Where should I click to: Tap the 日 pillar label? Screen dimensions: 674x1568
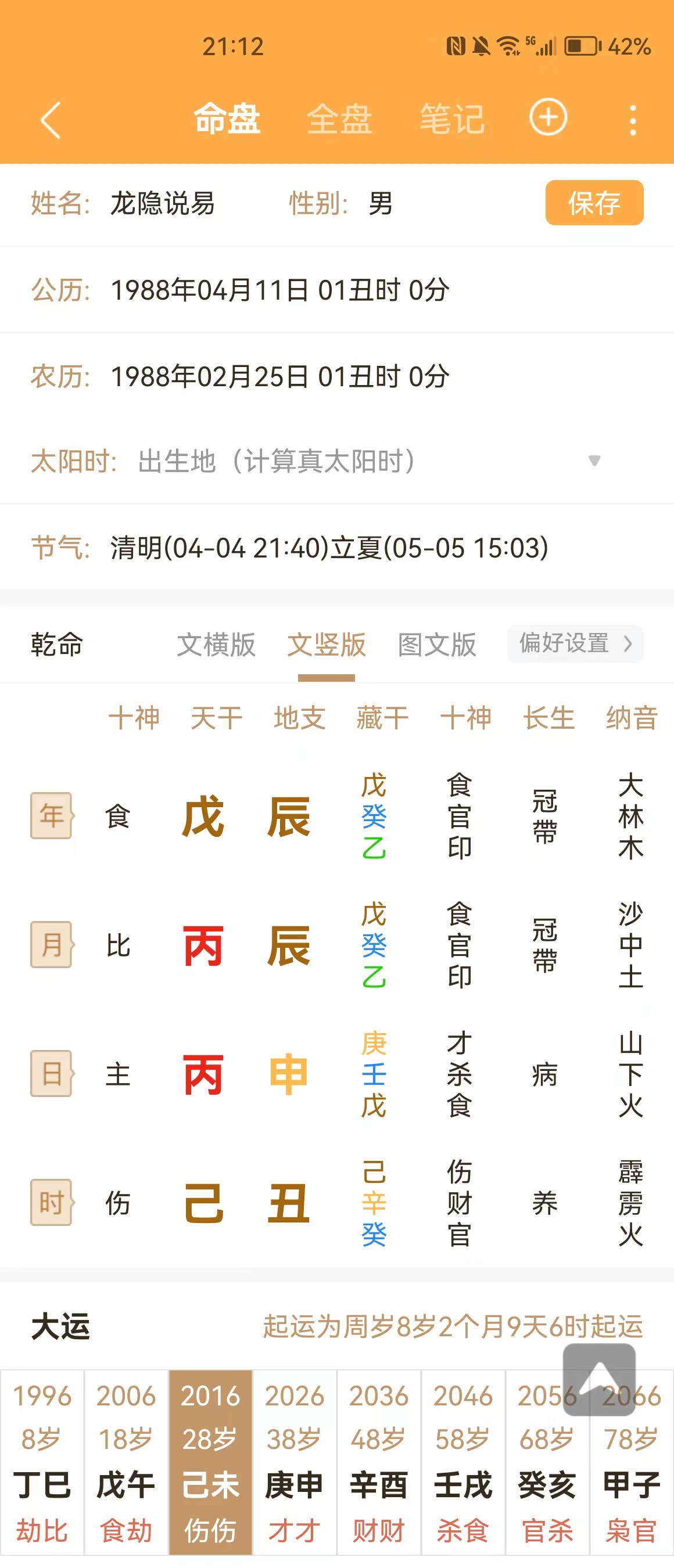(52, 1074)
